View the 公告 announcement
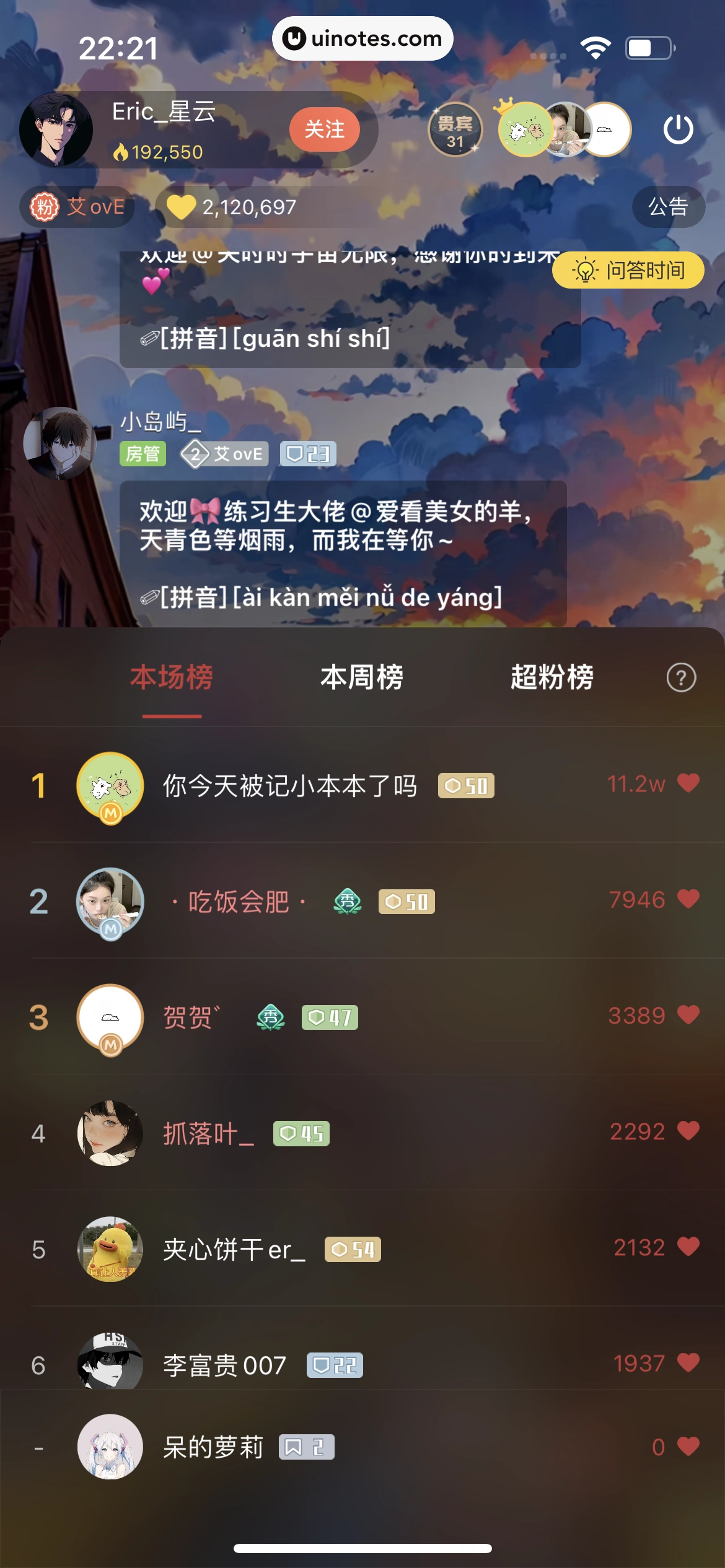This screenshot has height=1568, width=725. [668, 207]
